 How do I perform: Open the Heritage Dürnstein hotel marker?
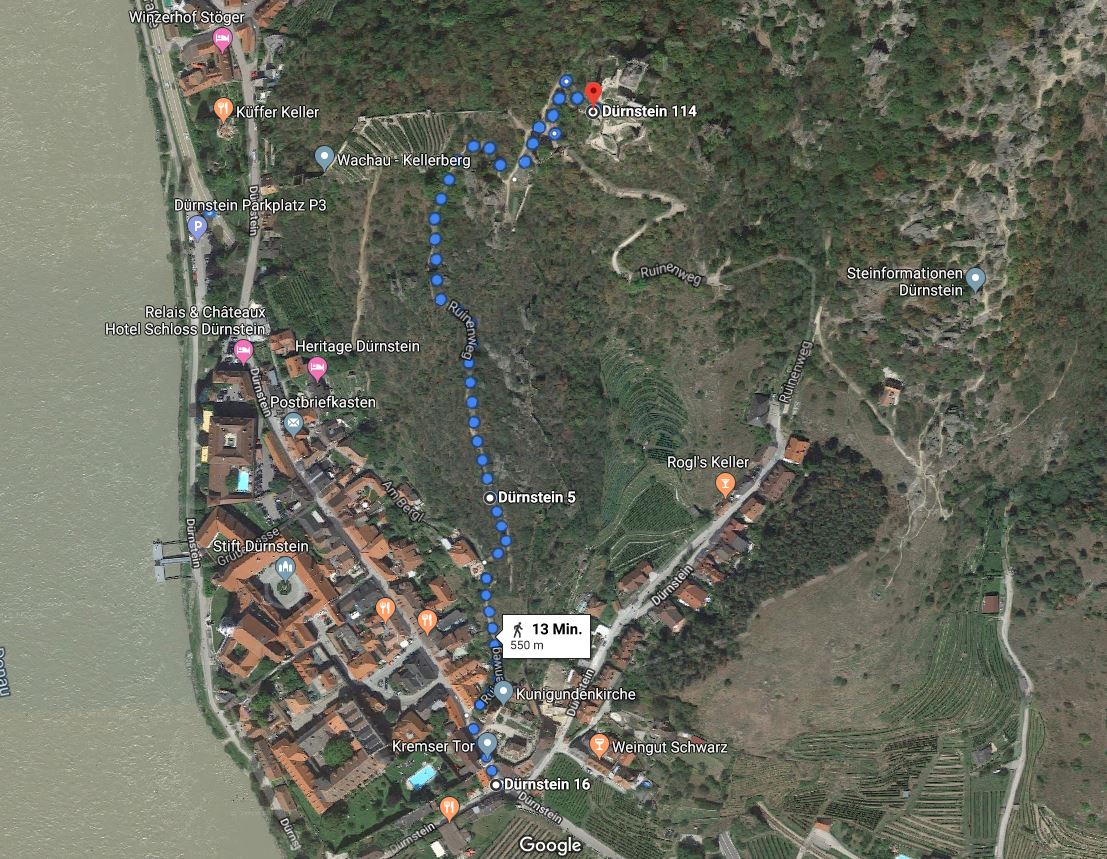pyautogui.click(x=317, y=368)
